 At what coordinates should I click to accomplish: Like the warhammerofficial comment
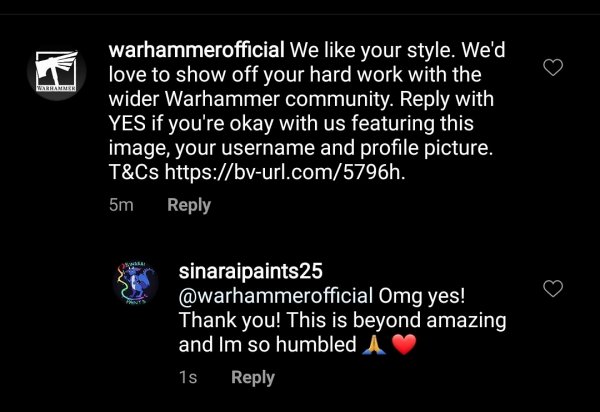pos(551,68)
